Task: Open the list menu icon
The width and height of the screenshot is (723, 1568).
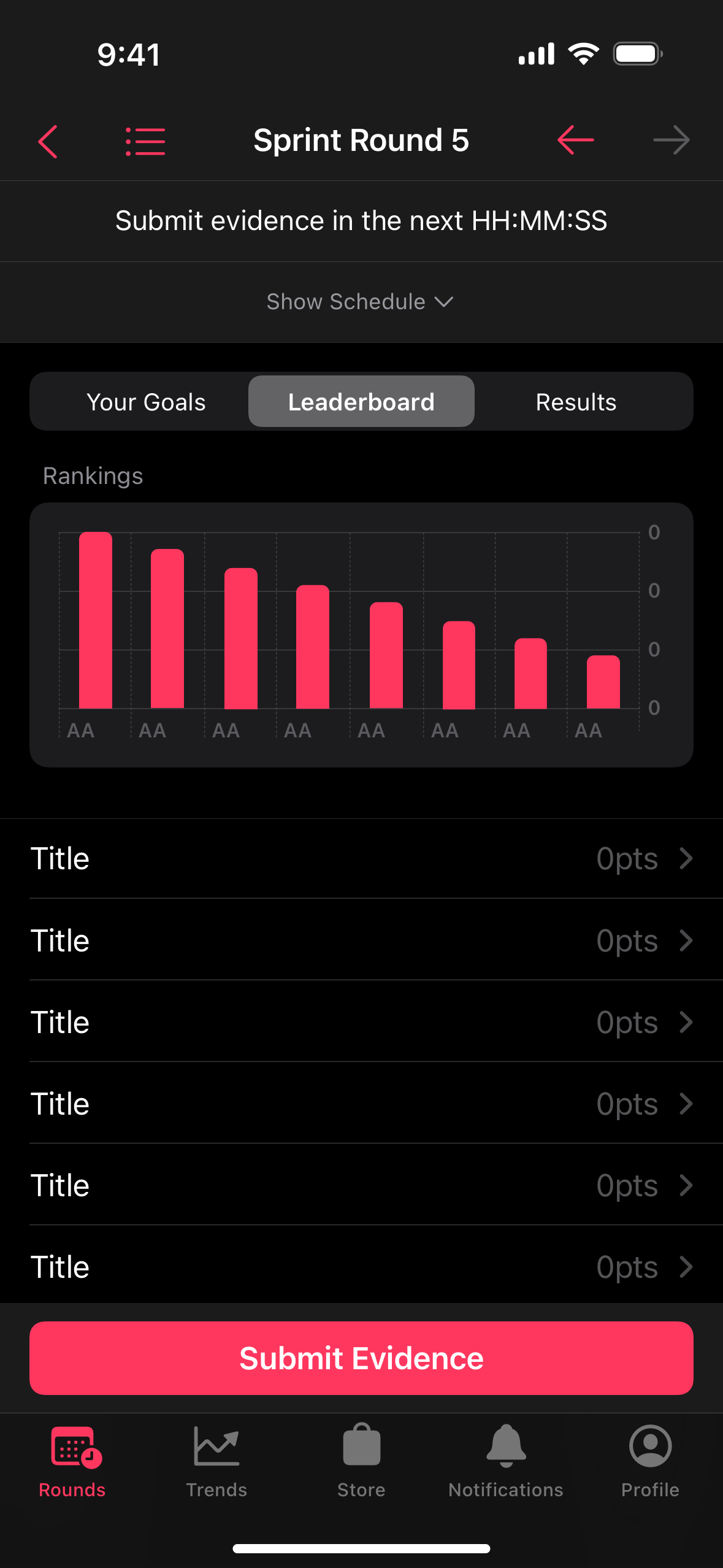Action: point(145,141)
